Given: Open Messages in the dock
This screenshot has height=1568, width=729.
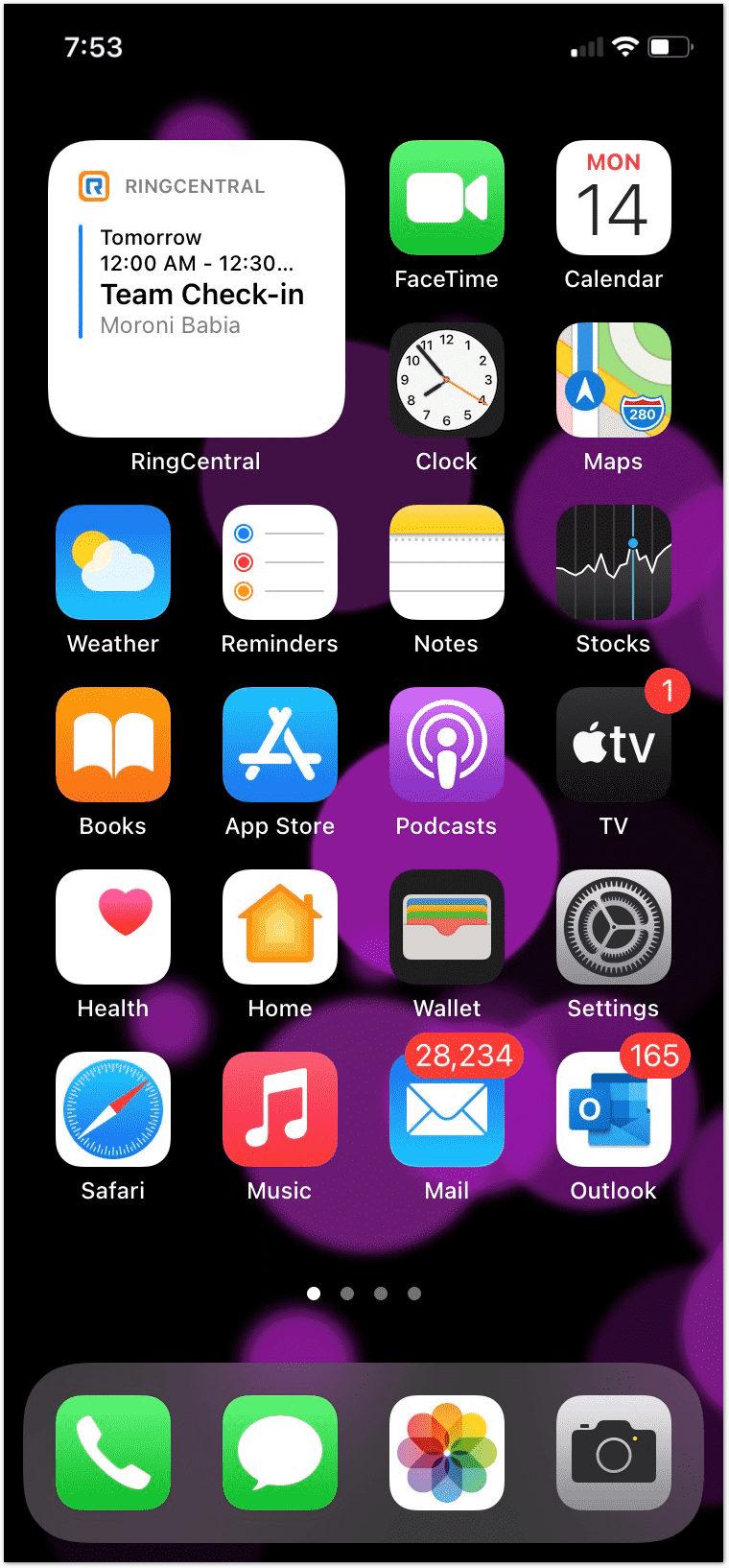Looking at the screenshot, I should click(x=279, y=1453).
